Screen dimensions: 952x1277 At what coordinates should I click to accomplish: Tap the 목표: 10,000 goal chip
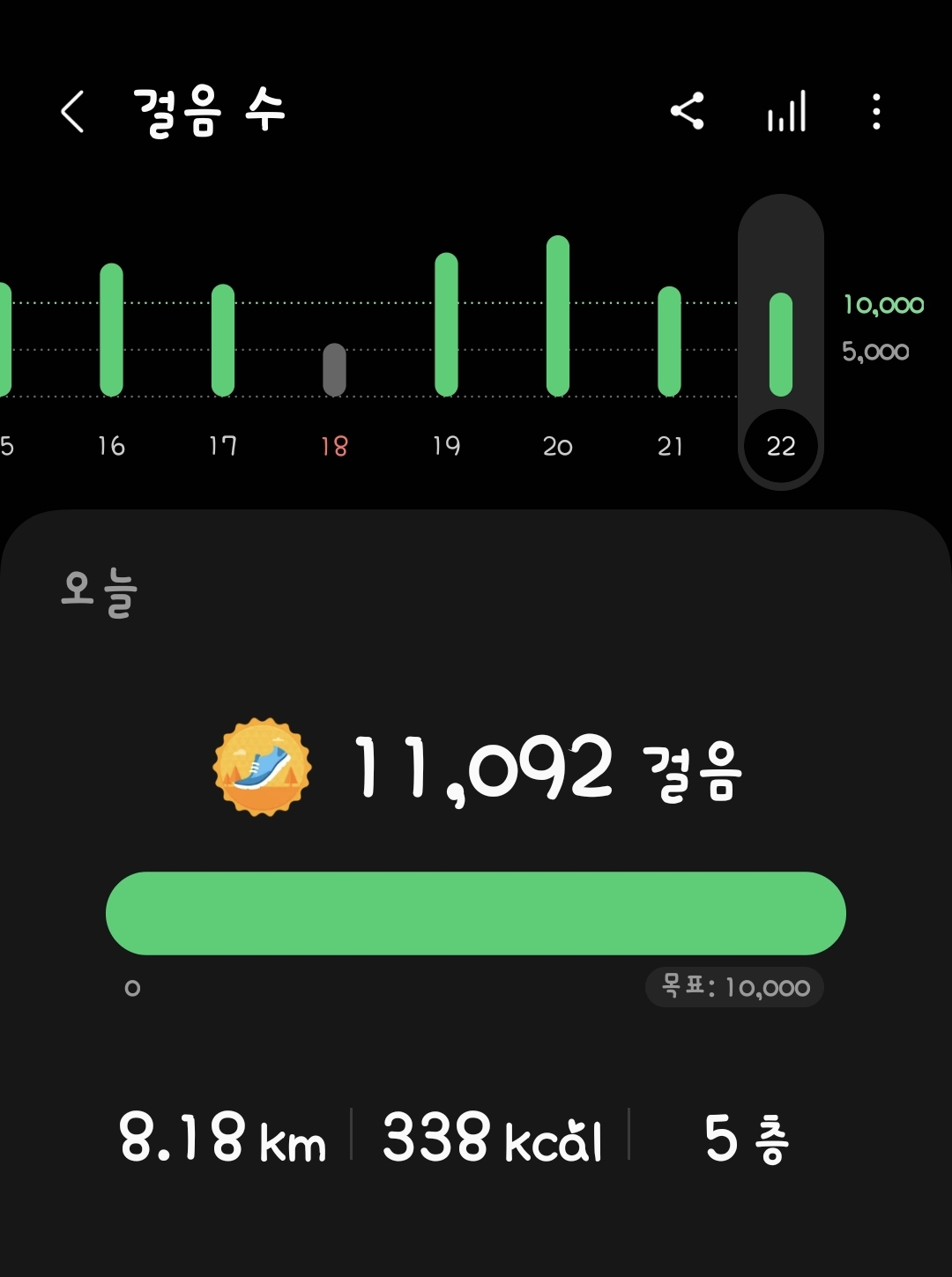tap(734, 987)
